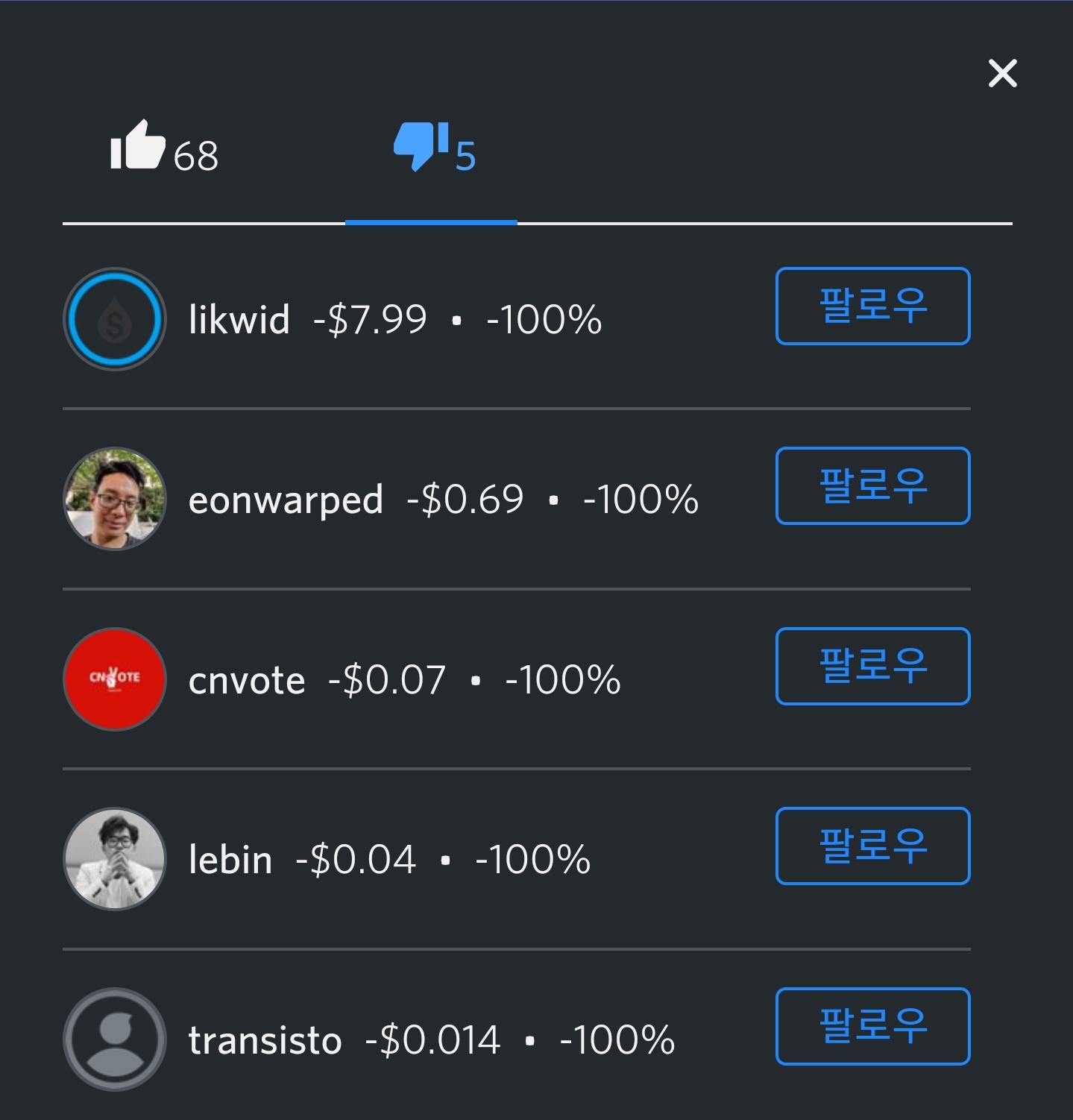View lebin's profile

(230, 860)
